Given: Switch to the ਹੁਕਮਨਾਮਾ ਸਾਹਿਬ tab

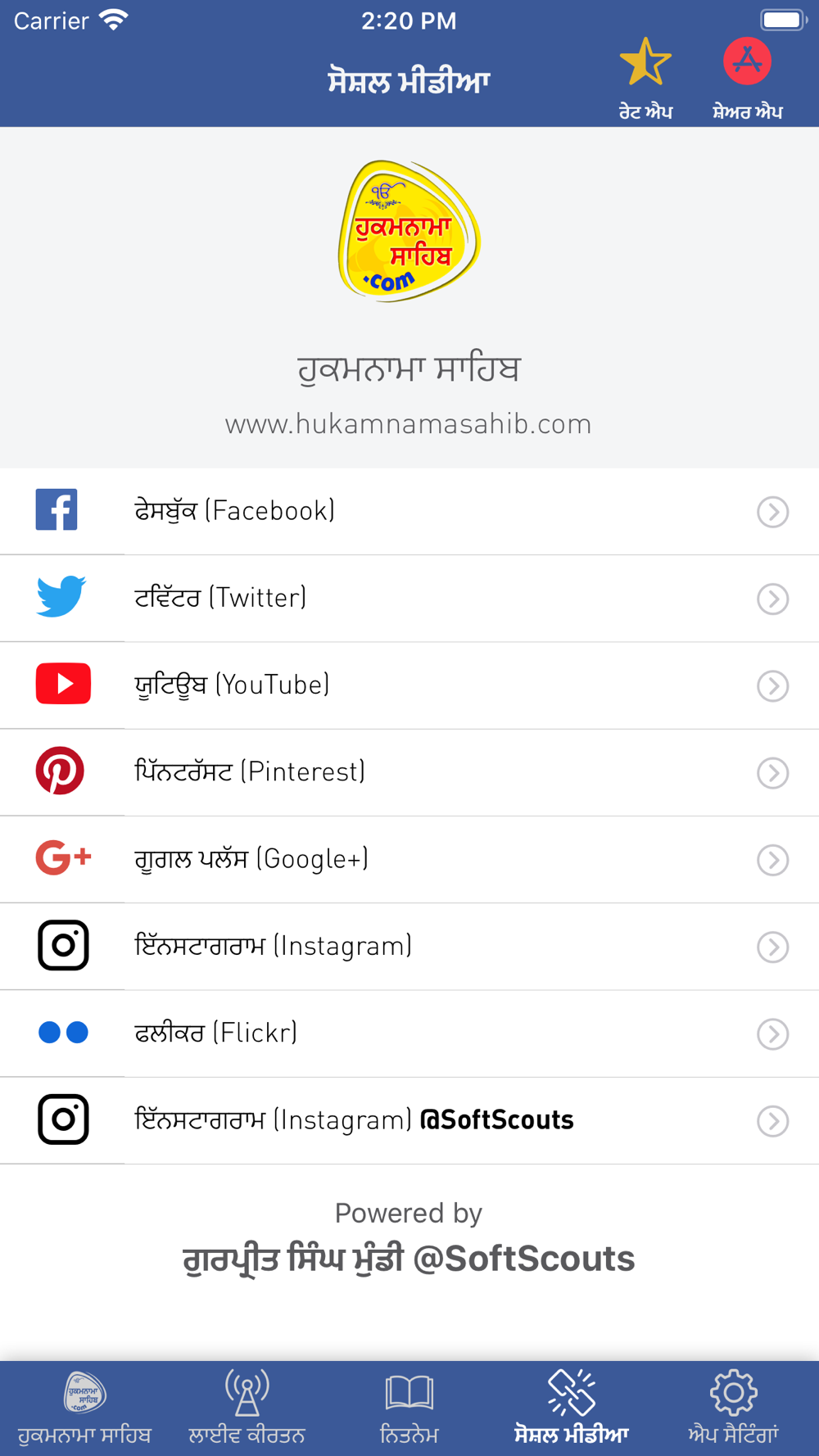Looking at the screenshot, I should (x=84, y=1408).
